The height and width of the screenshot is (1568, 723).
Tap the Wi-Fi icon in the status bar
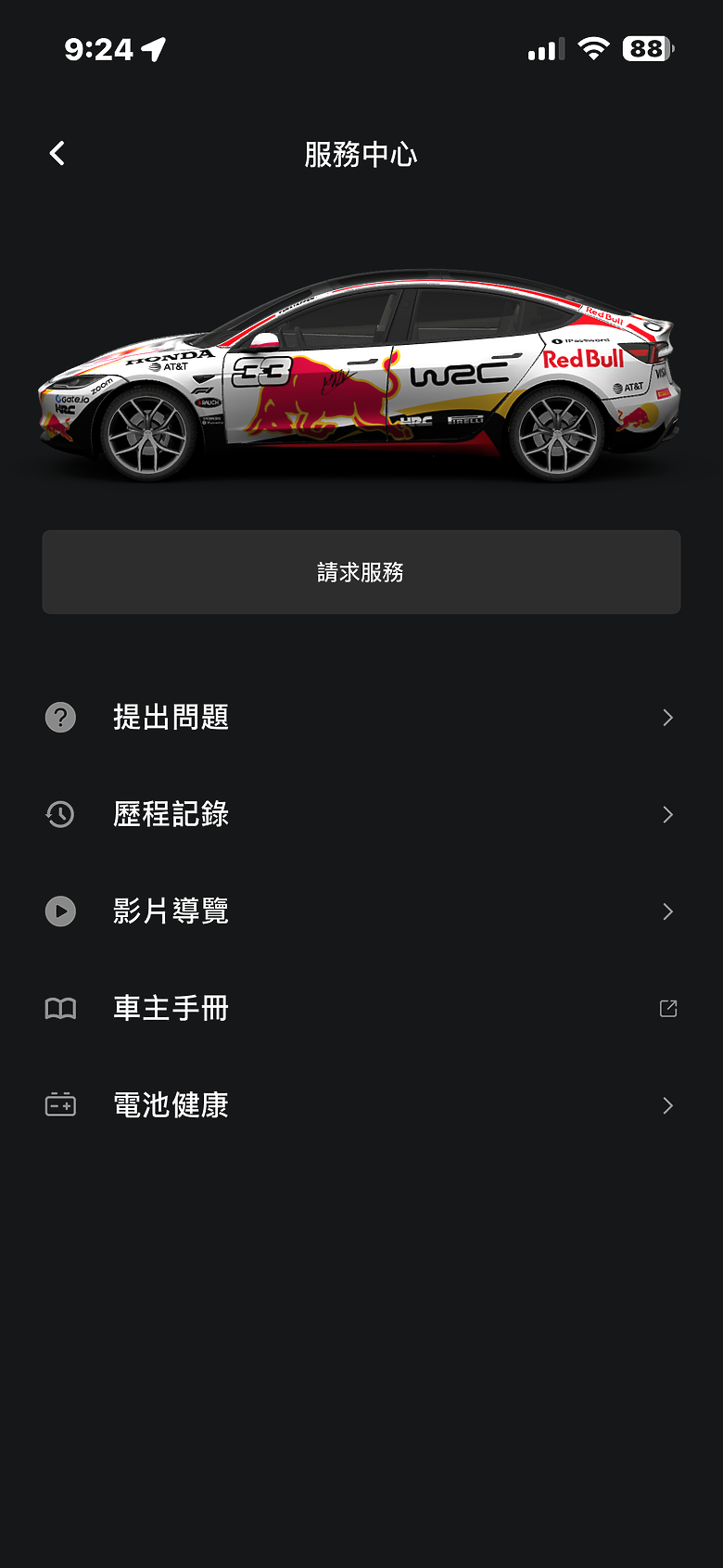click(591, 48)
